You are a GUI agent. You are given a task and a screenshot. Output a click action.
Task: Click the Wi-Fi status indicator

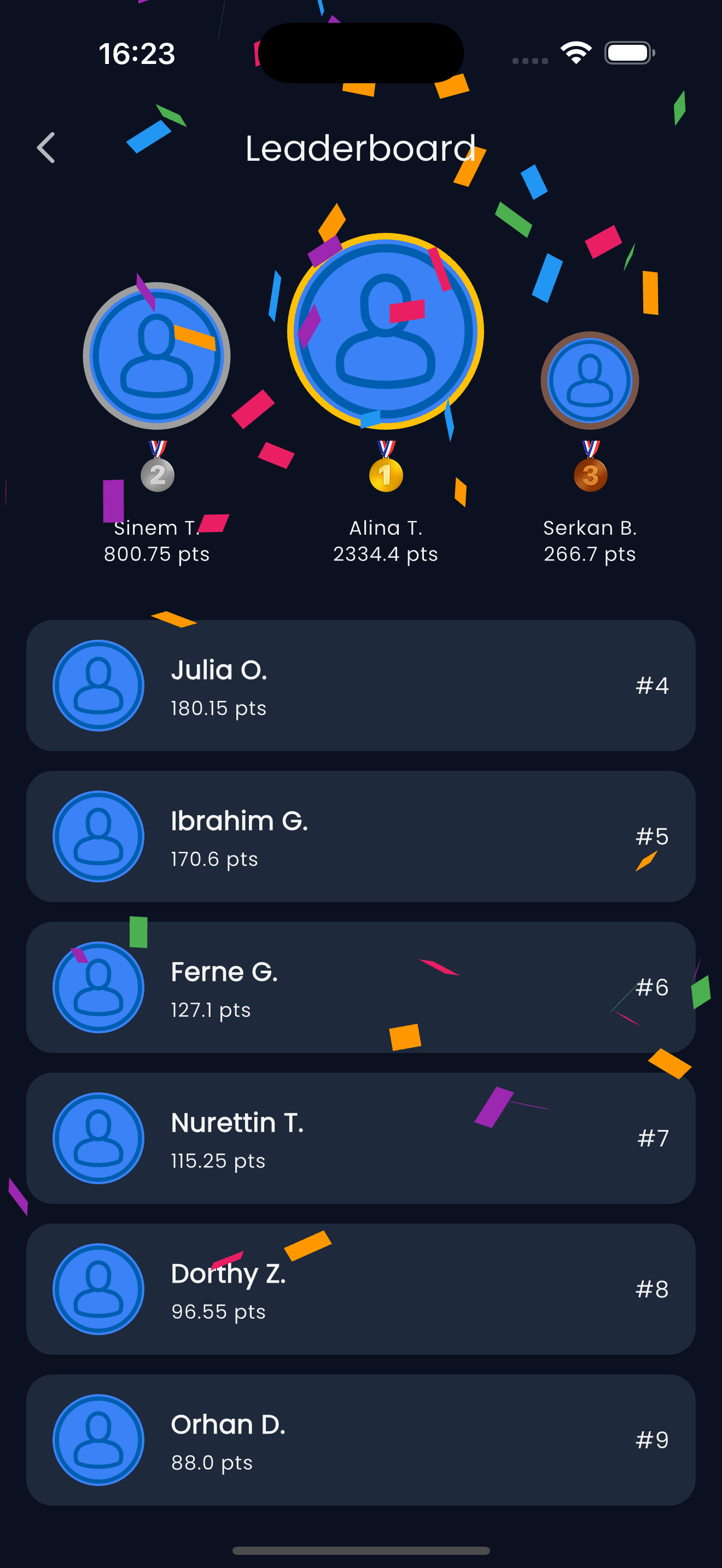(575, 54)
